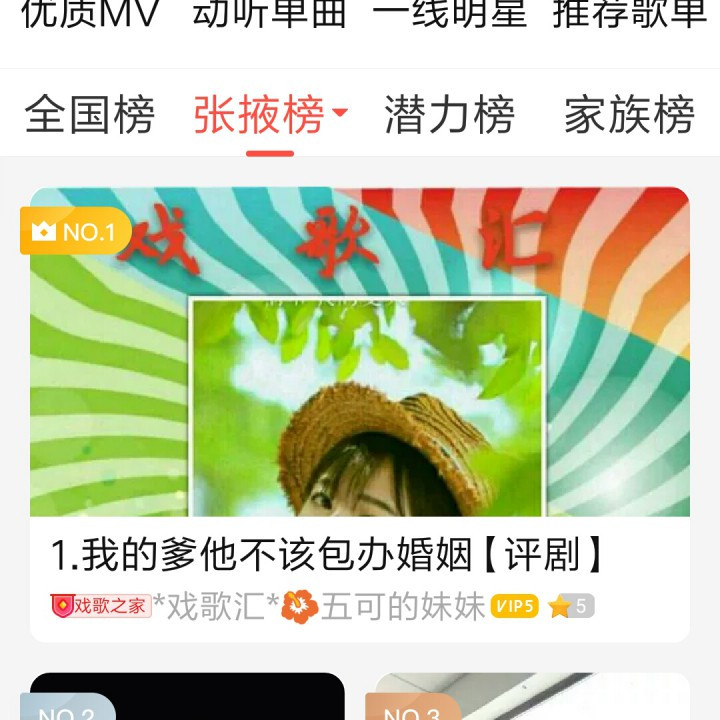Open the 戏歌之家 family badge
The width and height of the screenshot is (720, 720).
click(x=100, y=606)
